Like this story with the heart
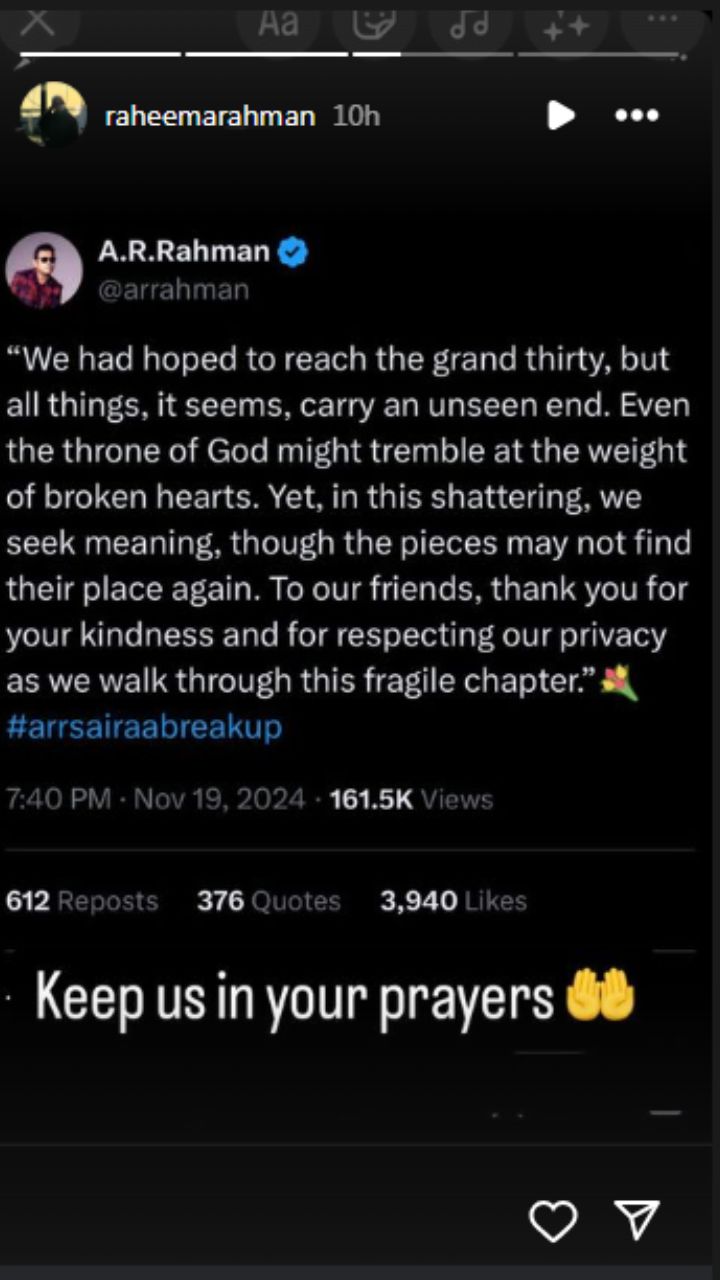Image resolution: width=720 pixels, height=1280 pixels. click(553, 1221)
